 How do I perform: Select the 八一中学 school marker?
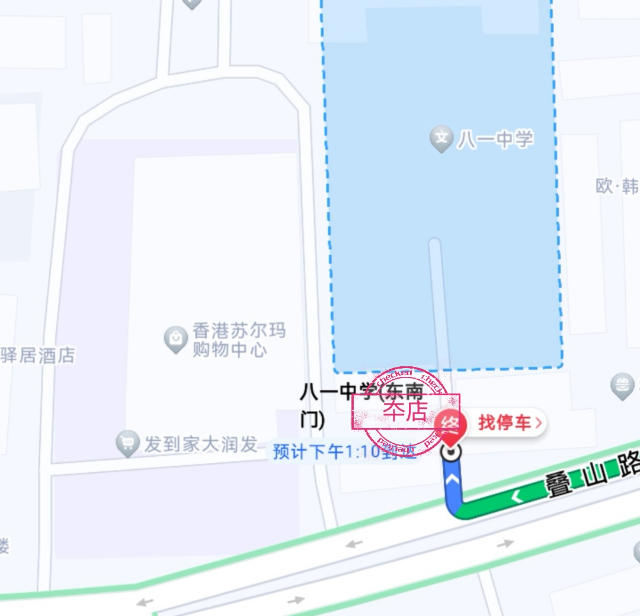click(x=441, y=139)
